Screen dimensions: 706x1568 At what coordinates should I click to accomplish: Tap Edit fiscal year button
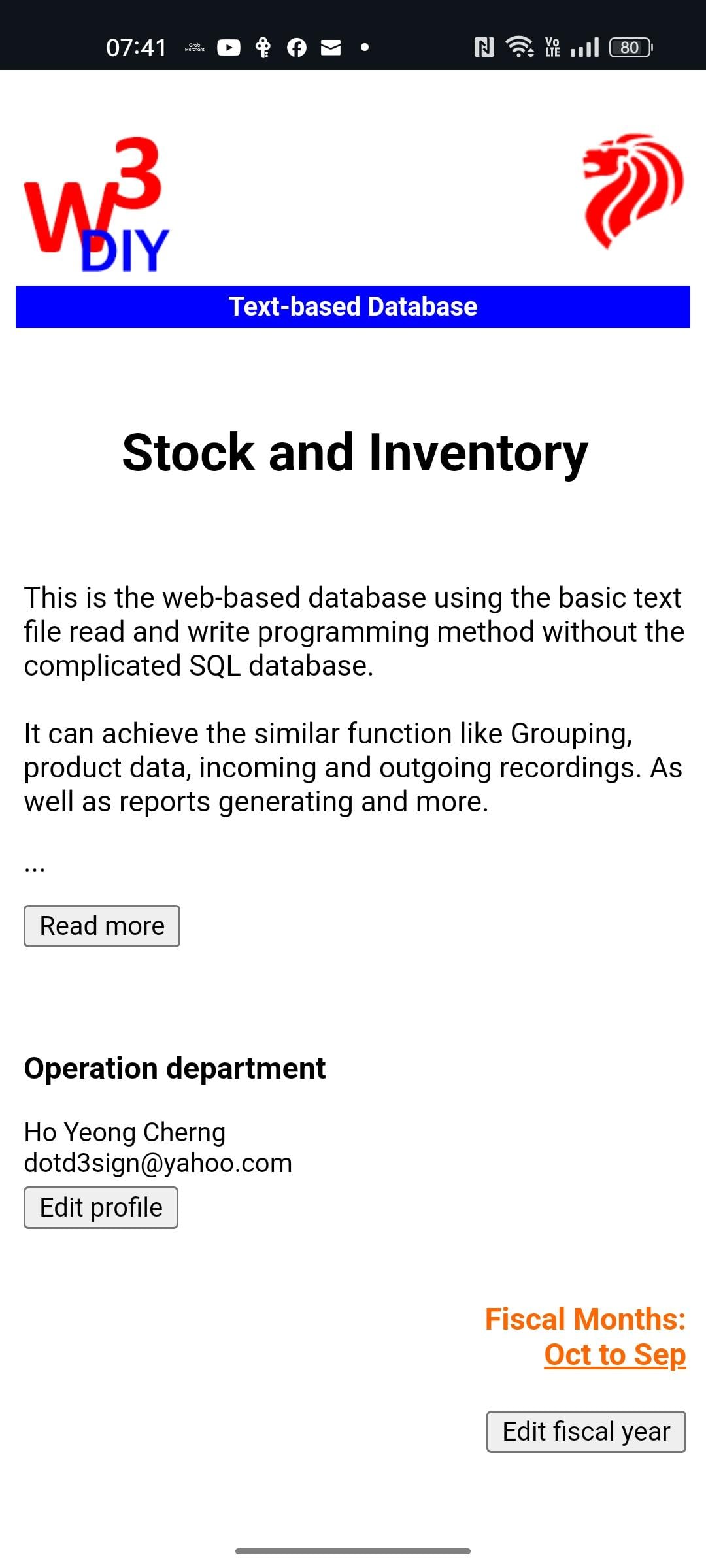[586, 1431]
